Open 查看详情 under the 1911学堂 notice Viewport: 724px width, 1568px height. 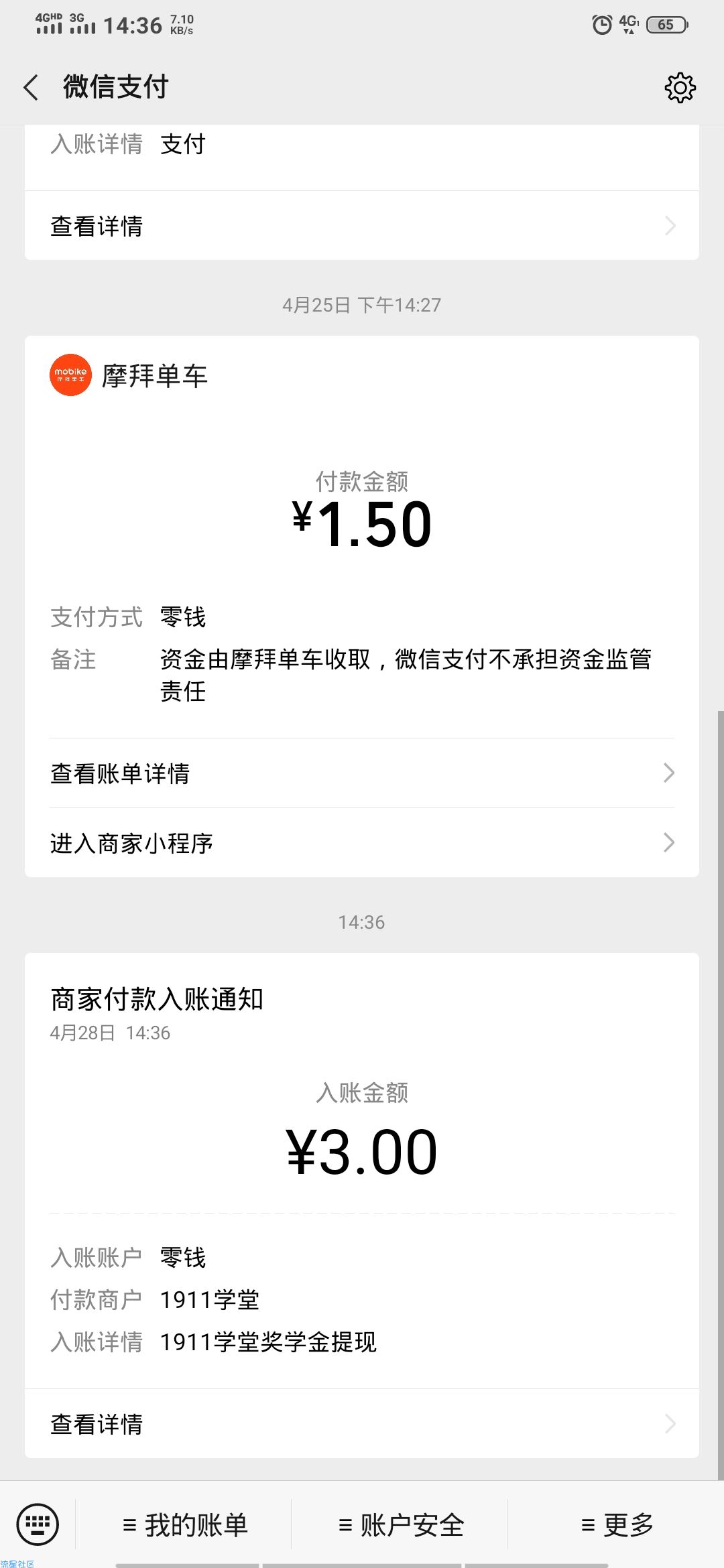[x=362, y=1423]
